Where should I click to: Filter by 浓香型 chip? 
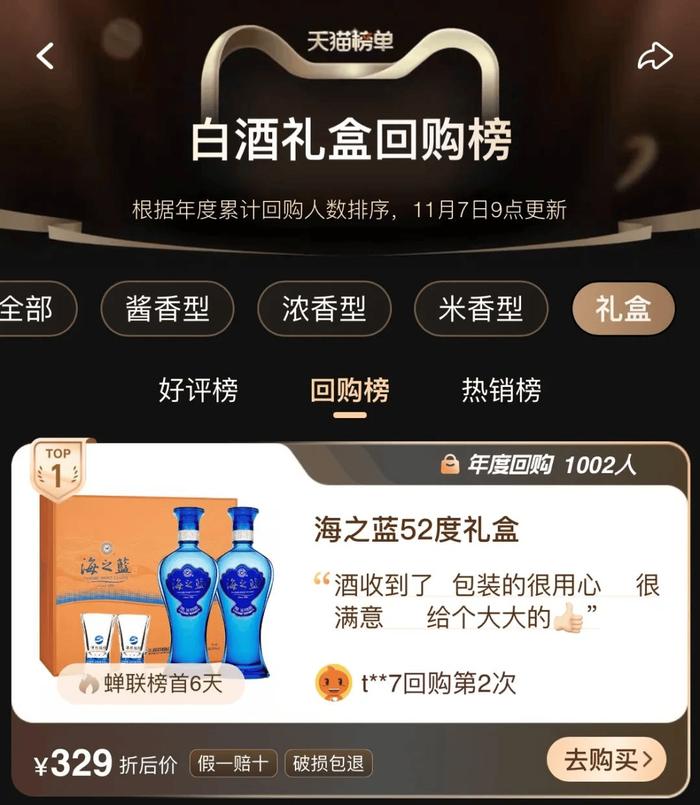(324, 309)
